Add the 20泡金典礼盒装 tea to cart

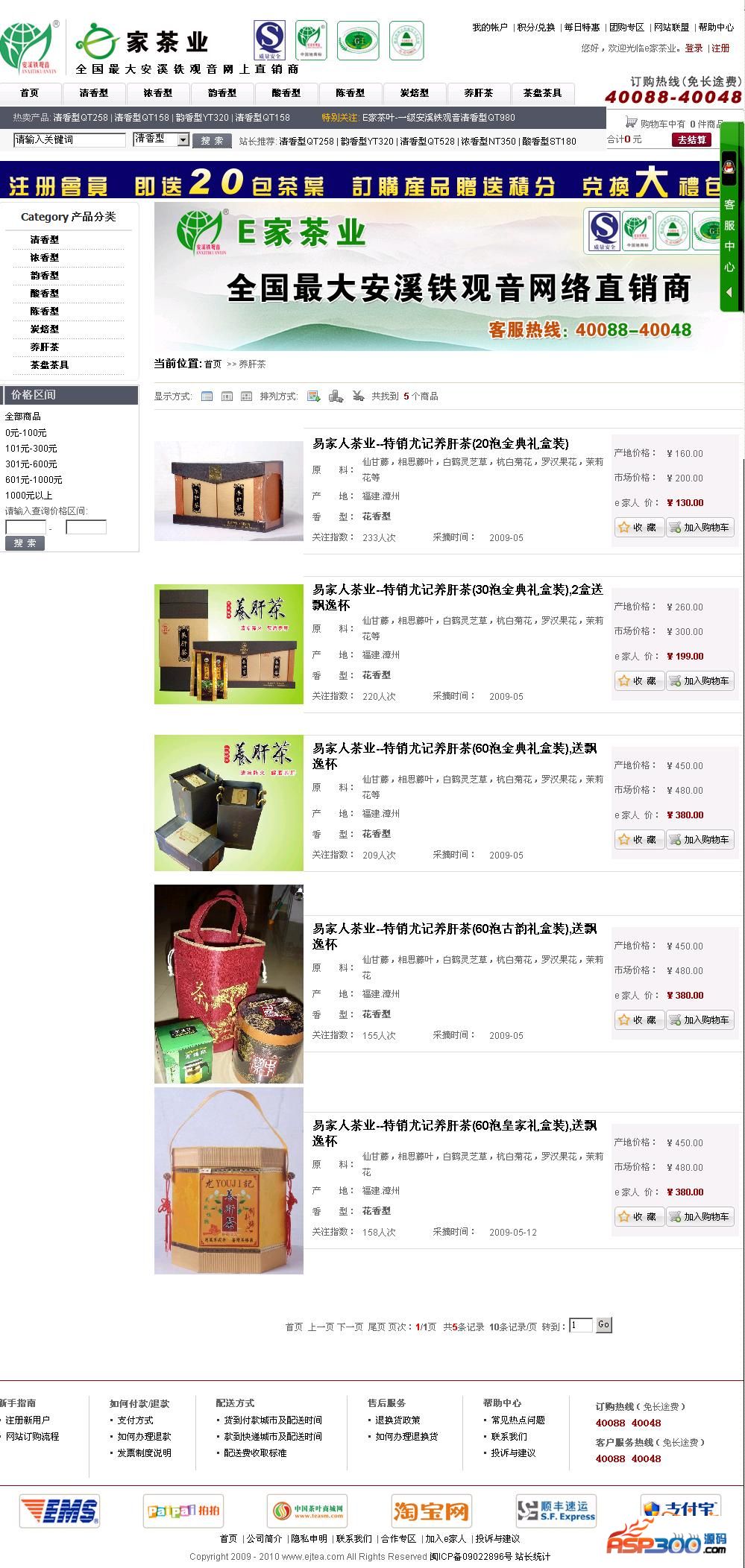point(700,528)
